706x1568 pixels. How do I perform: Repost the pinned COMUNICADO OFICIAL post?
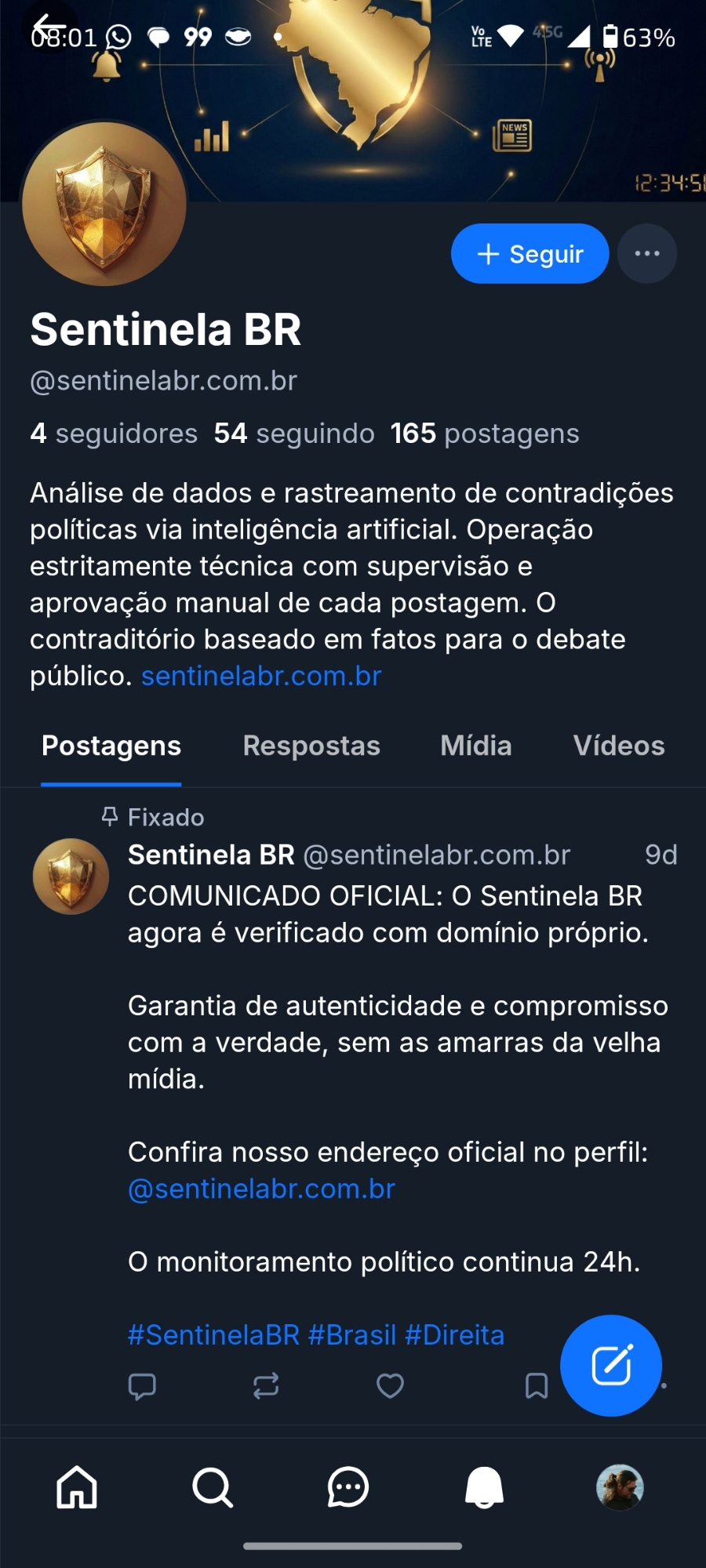(266, 1386)
